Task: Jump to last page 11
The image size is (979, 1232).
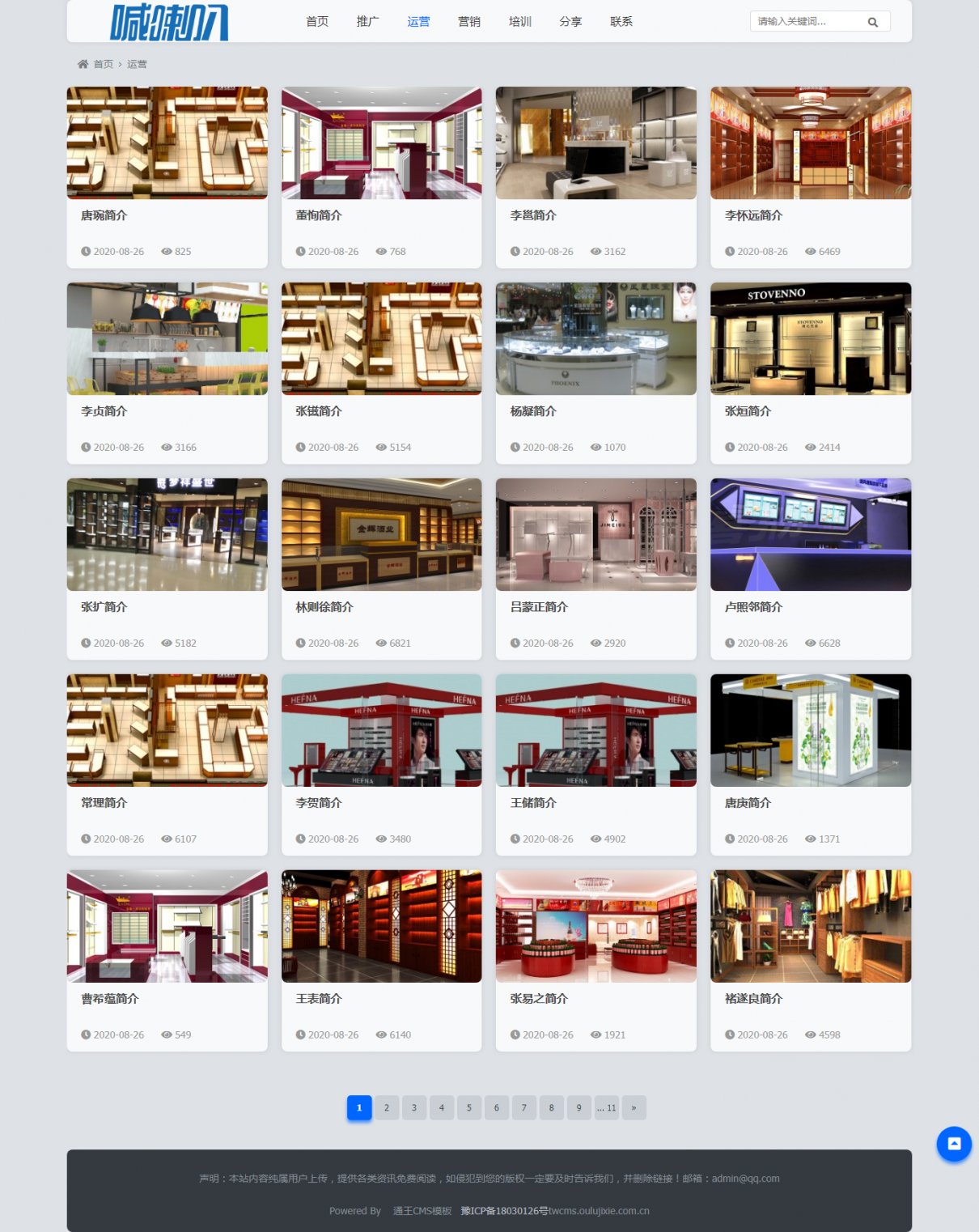Action: pyautogui.click(x=607, y=1107)
